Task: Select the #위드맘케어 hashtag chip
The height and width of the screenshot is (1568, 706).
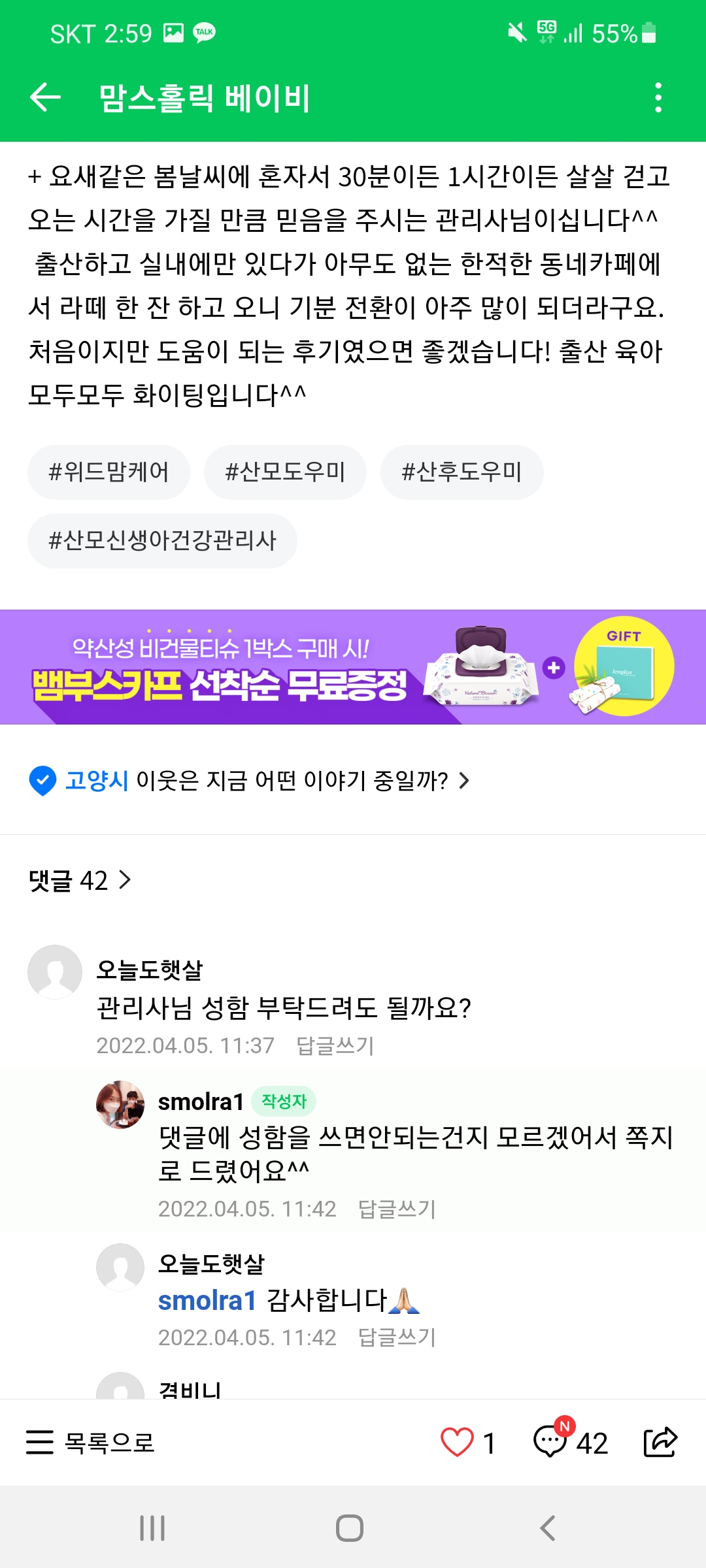Action: pos(109,472)
